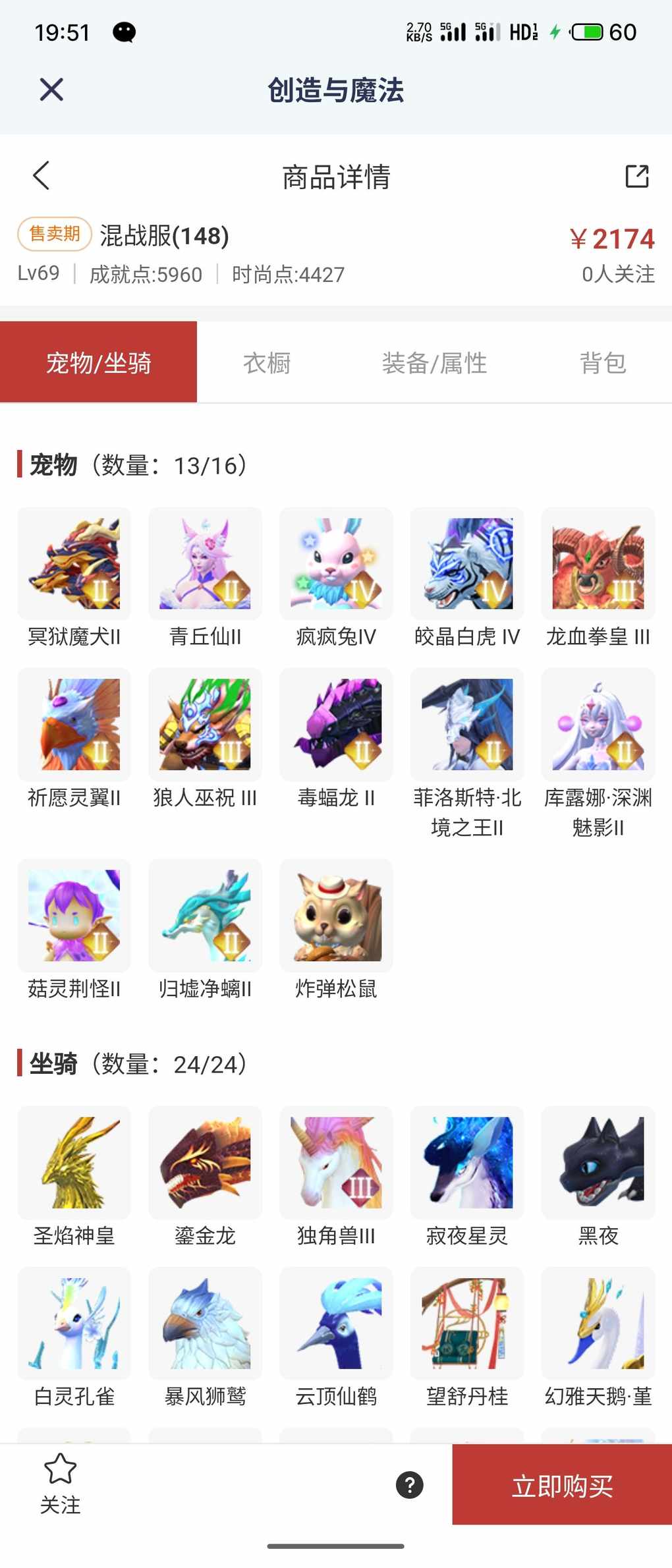Open the help question mark
Screen dimensions: 672x1568
tap(409, 1485)
